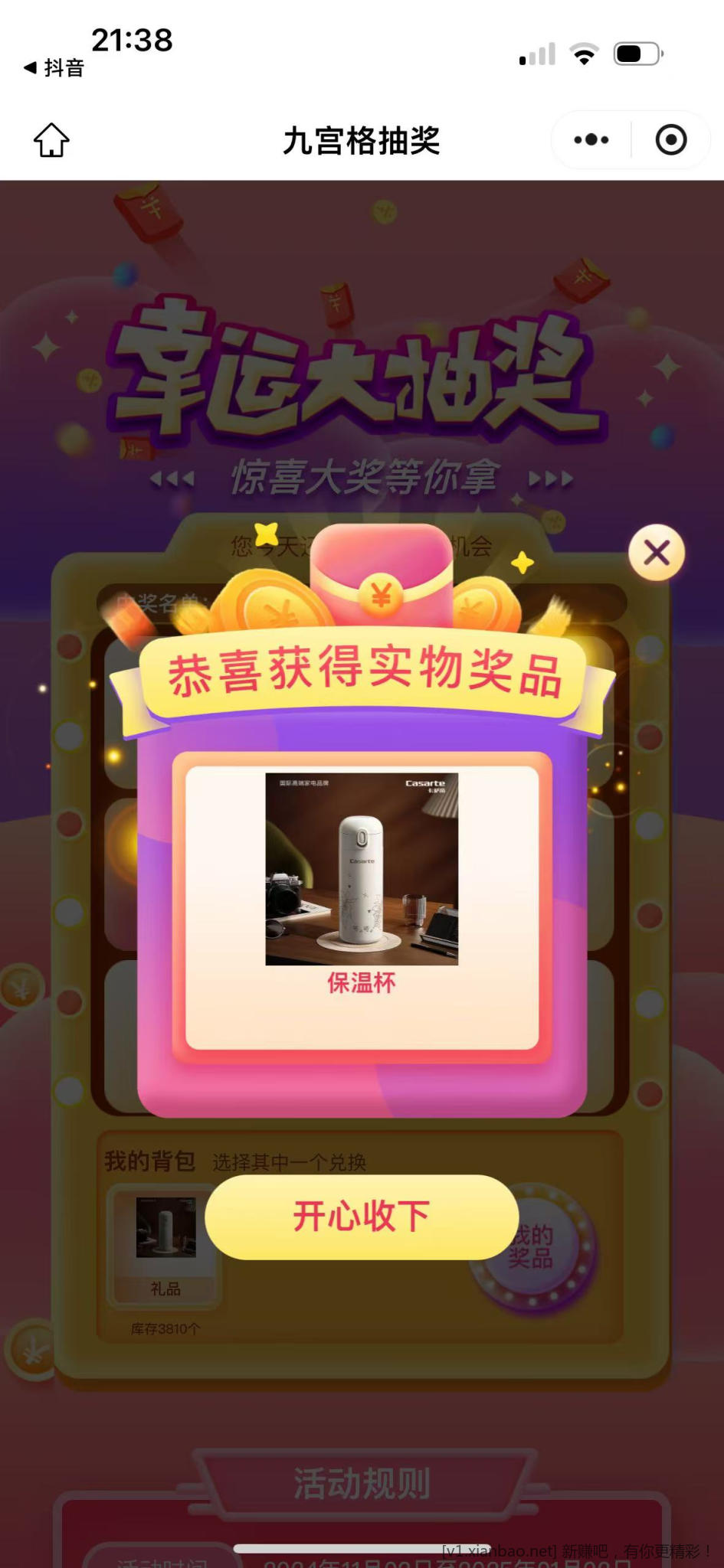Screen dimensions: 724x1568
Task: Close the mini program via the circle icon
Action: (x=671, y=140)
